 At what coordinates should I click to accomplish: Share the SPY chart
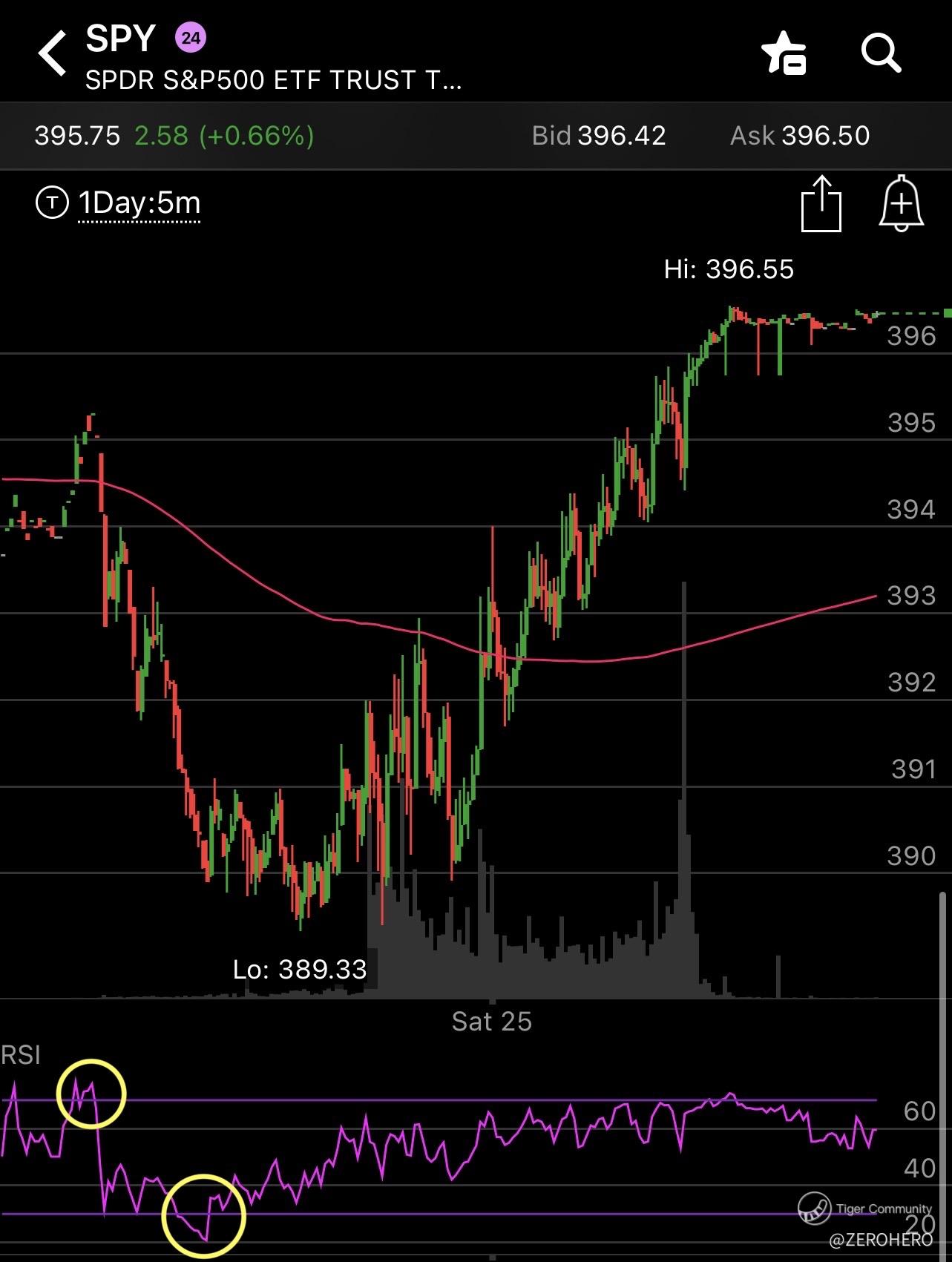click(821, 205)
